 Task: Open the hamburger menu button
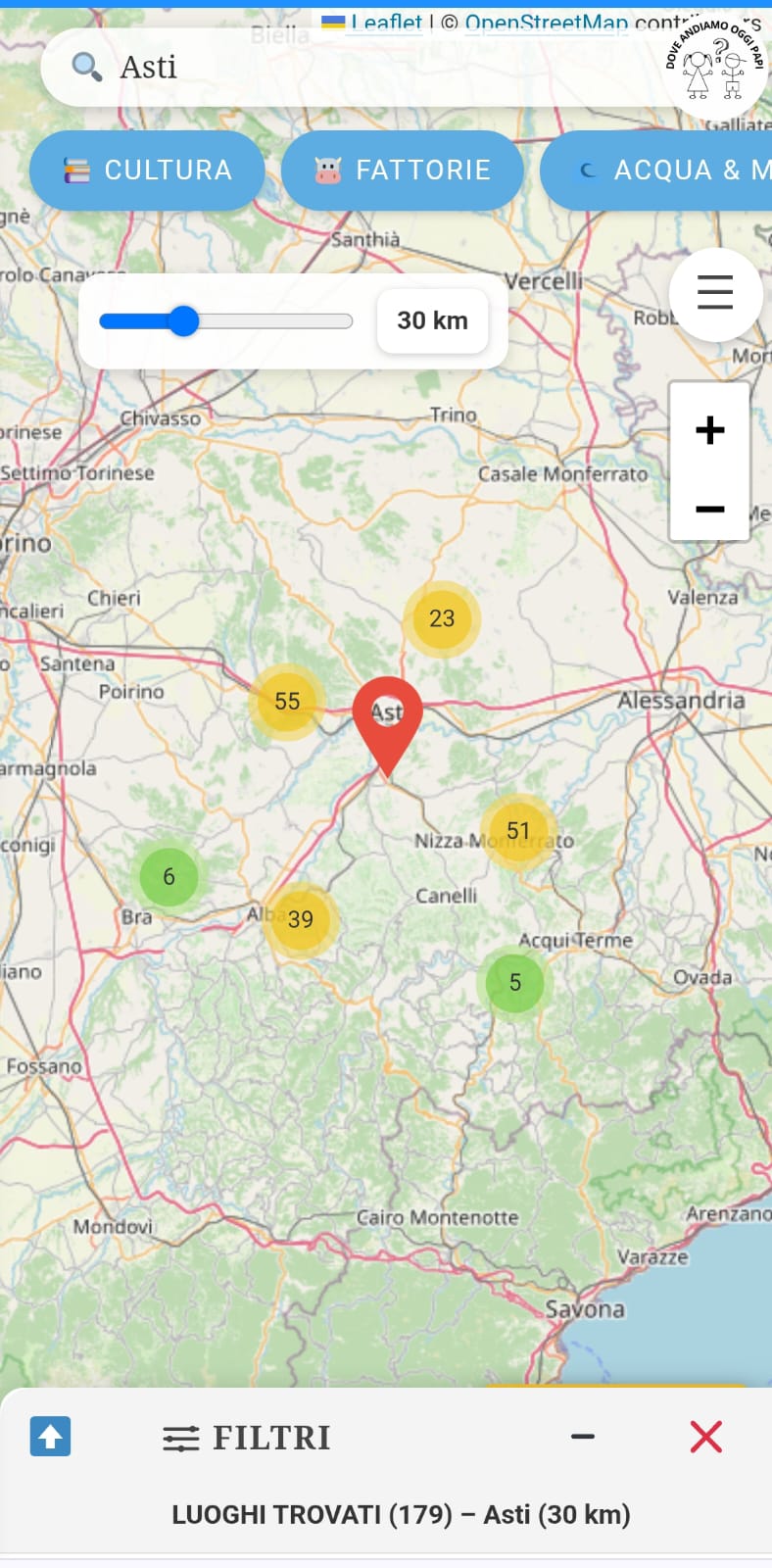pyautogui.click(x=715, y=293)
